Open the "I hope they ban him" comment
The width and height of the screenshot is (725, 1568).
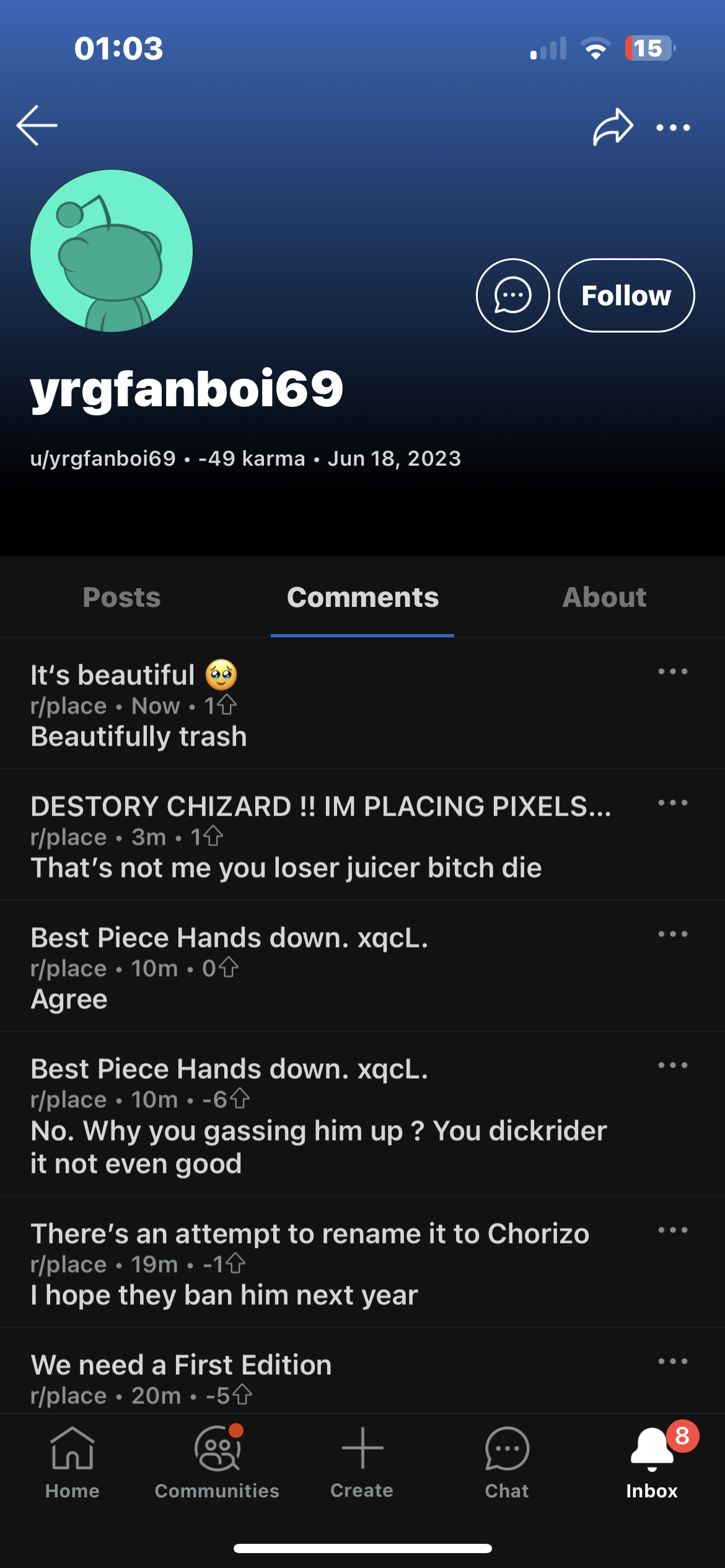tap(224, 1295)
